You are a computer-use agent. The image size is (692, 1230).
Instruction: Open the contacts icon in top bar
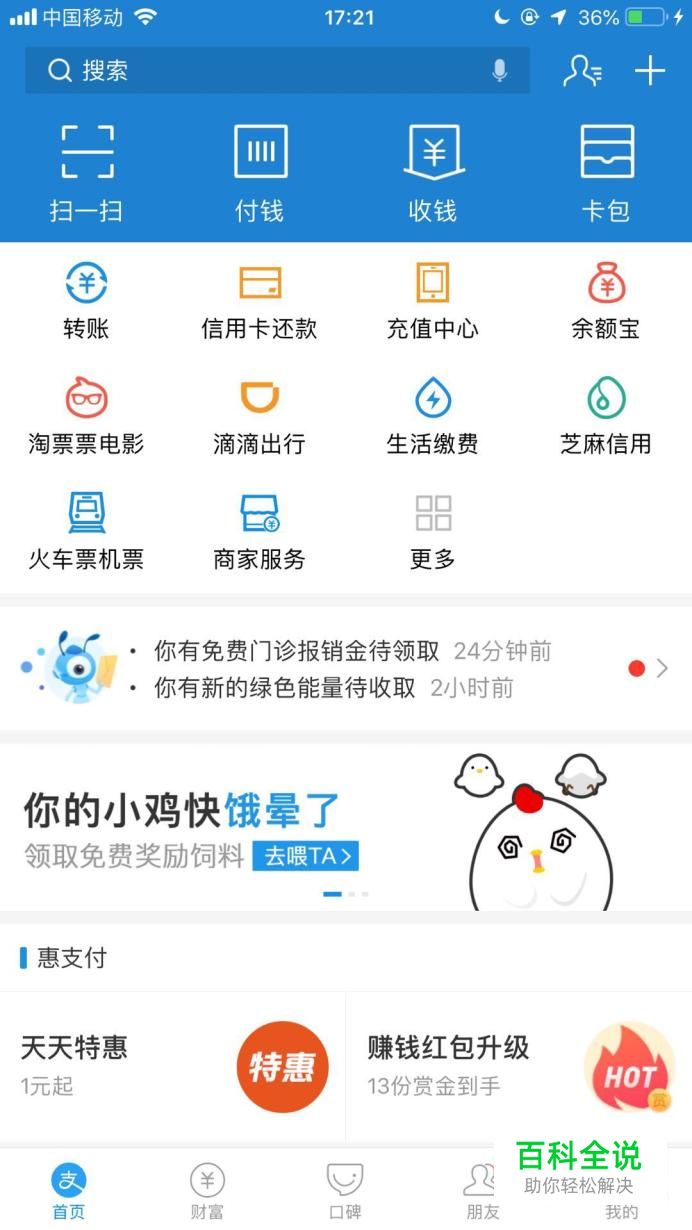(x=582, y=71)
